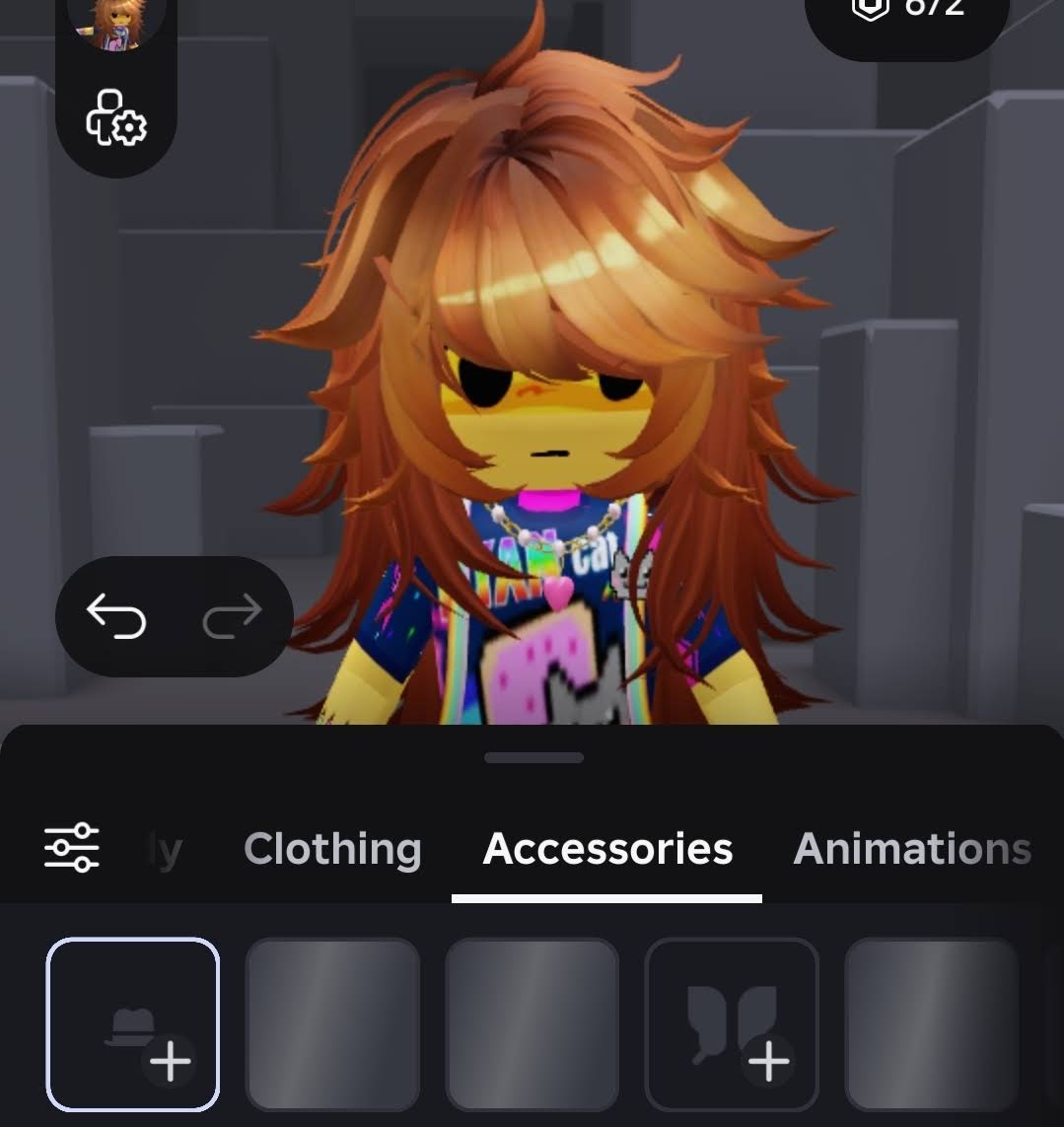This screenshot has height=1127, width=1064.
Task: Switch to the Clothing tab
Action: 332,849
